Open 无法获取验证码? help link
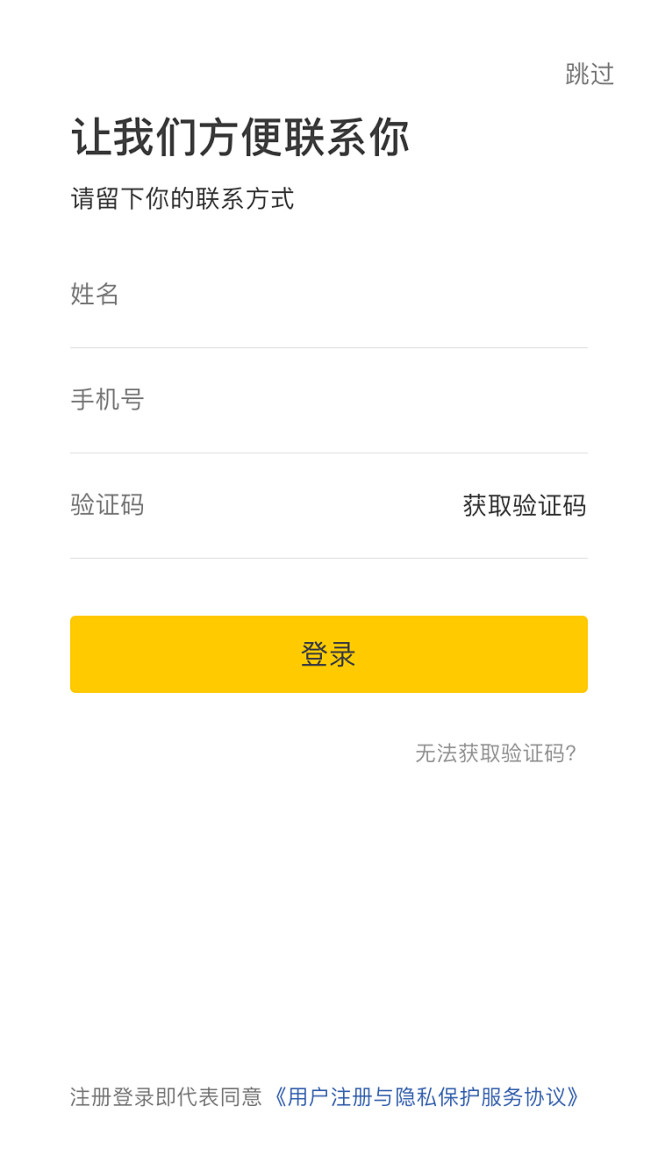 point(495,754)
